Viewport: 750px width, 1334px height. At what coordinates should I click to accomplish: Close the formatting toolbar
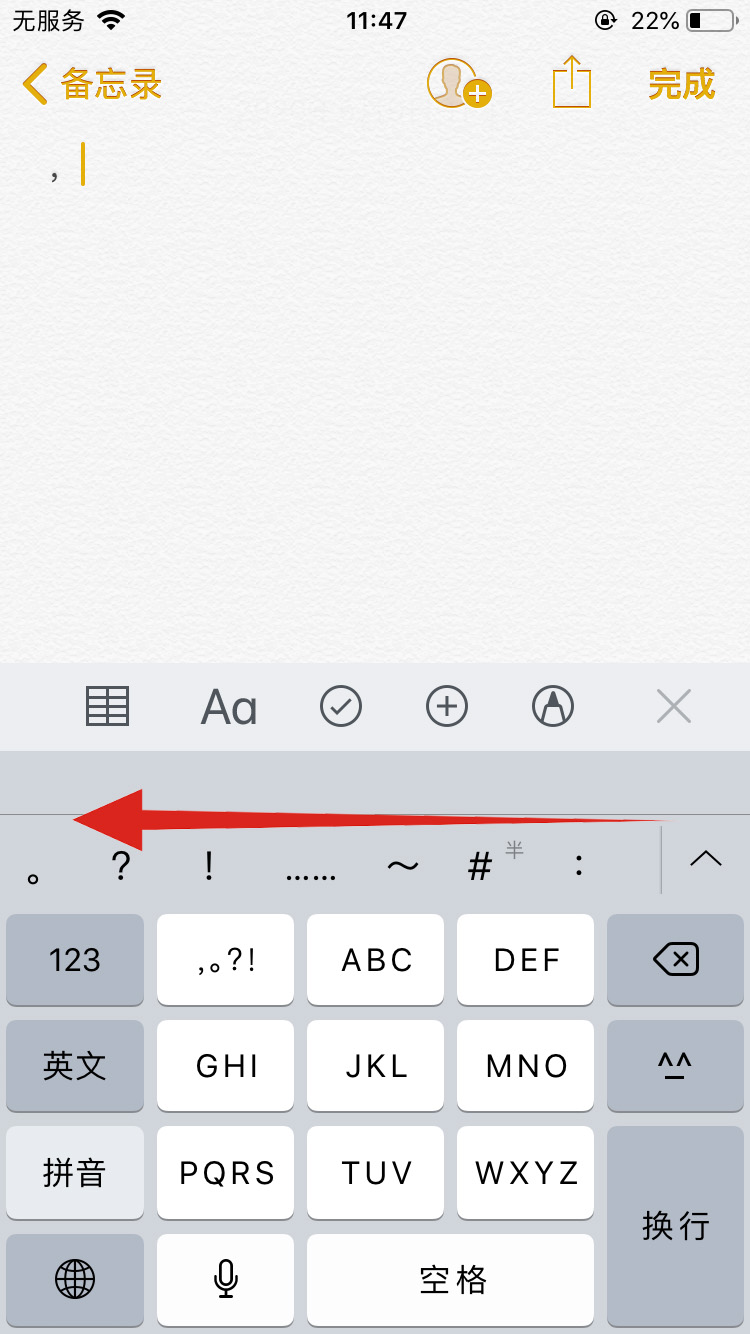(x=673, y=707)
